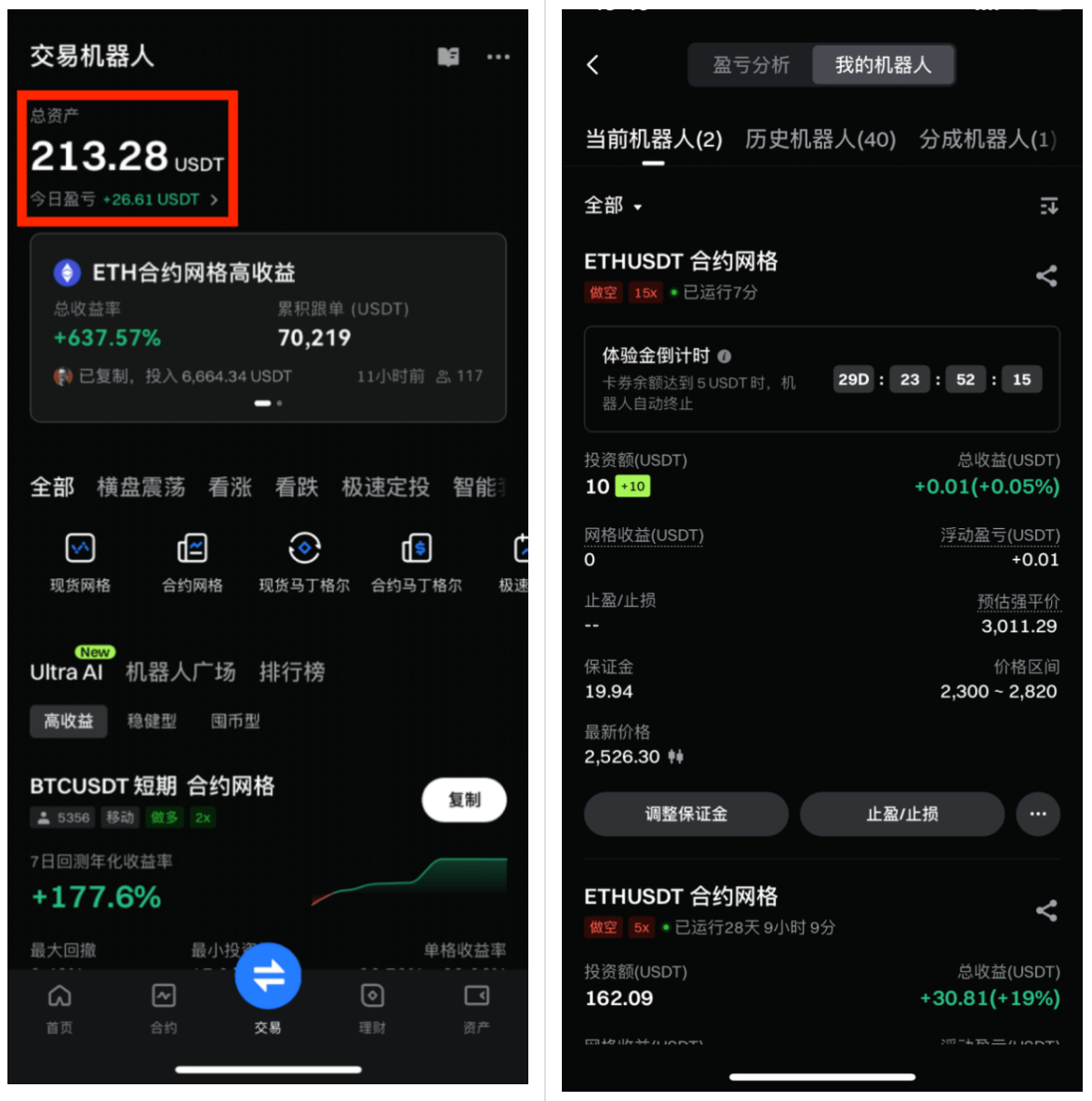This screenshot has width=1092, height=1101.
Task: Switch to the 机器人广场 tab
Action: coord(180,671)
